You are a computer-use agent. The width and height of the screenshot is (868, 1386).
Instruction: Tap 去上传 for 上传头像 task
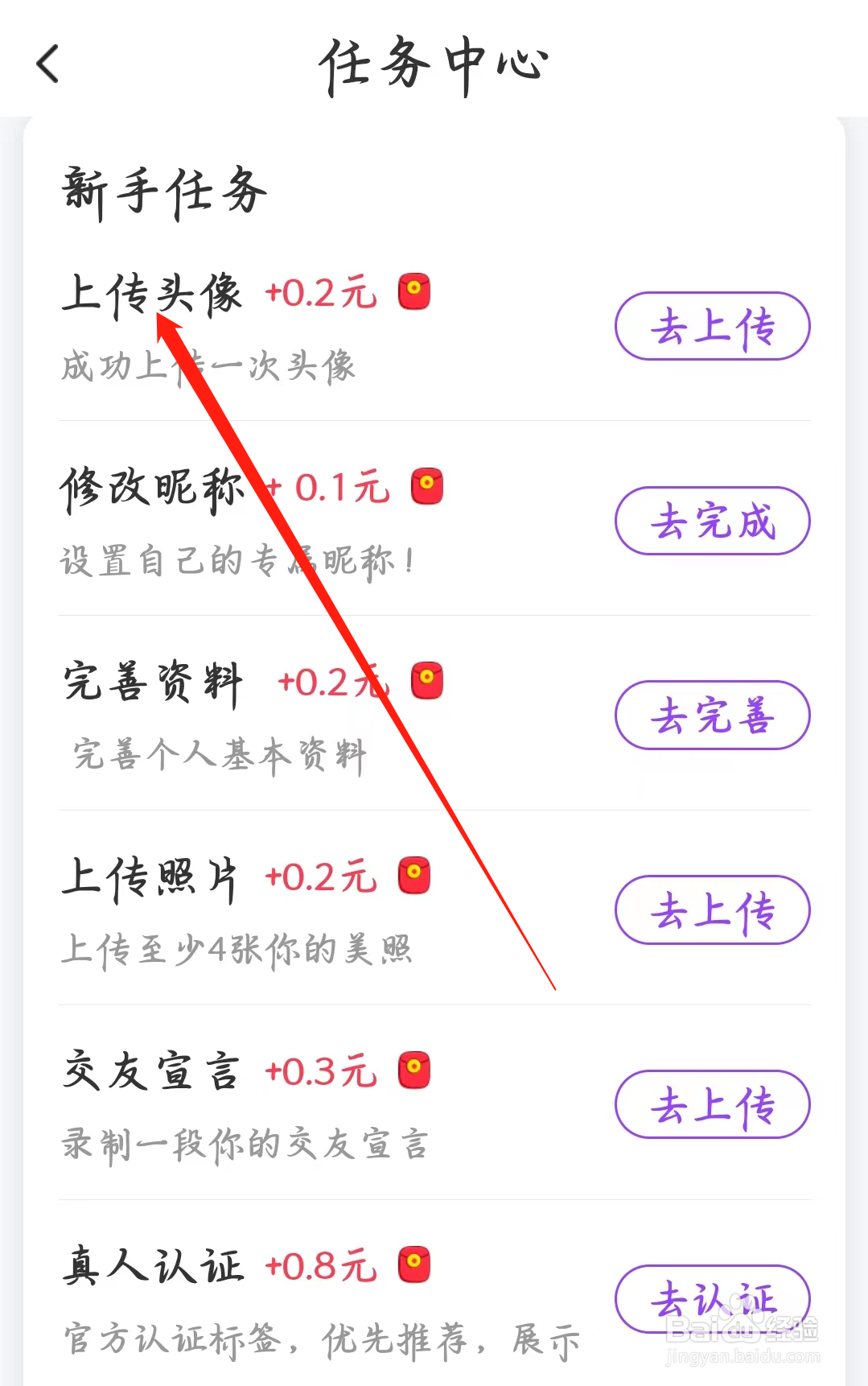pyautogui.click(x=712, y=326)
